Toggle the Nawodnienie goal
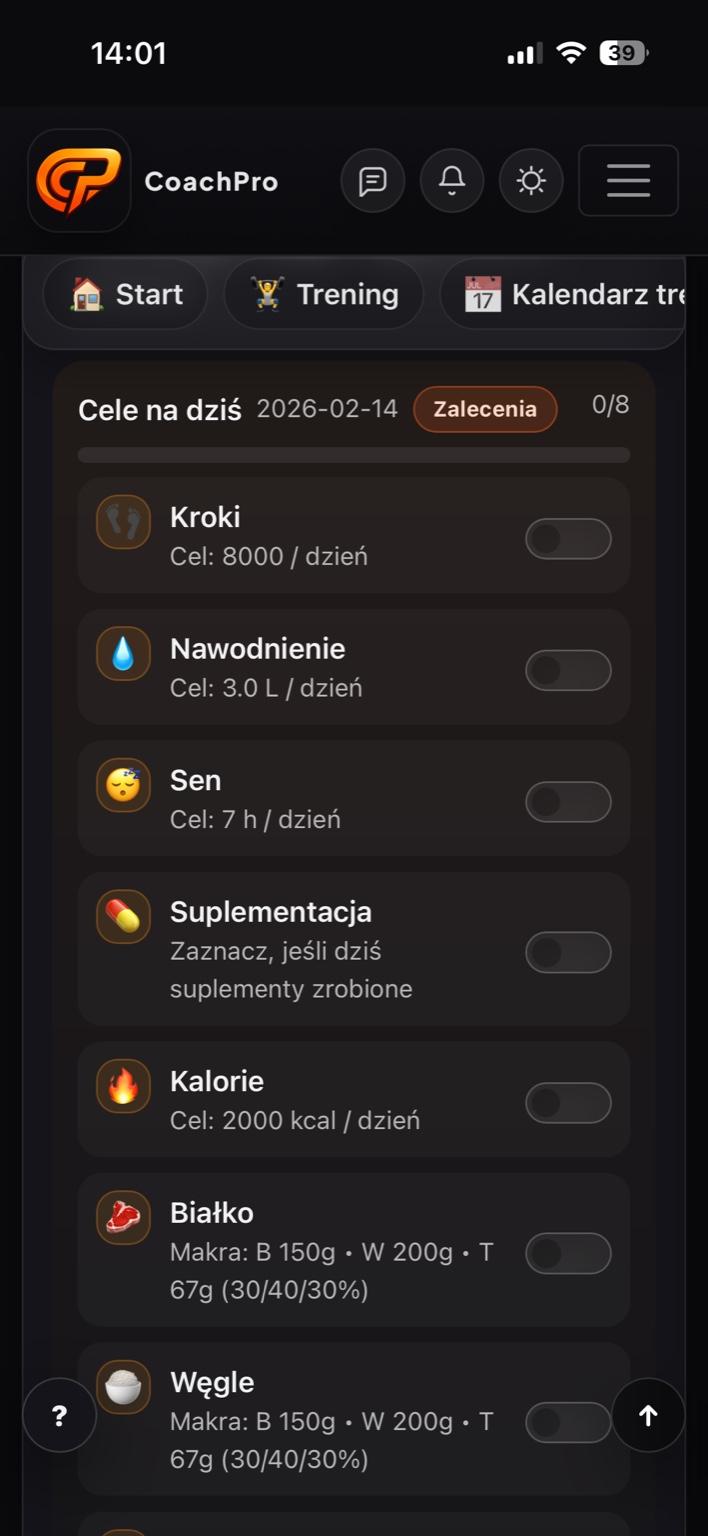The image size is (708, 1536). [568, 670]
